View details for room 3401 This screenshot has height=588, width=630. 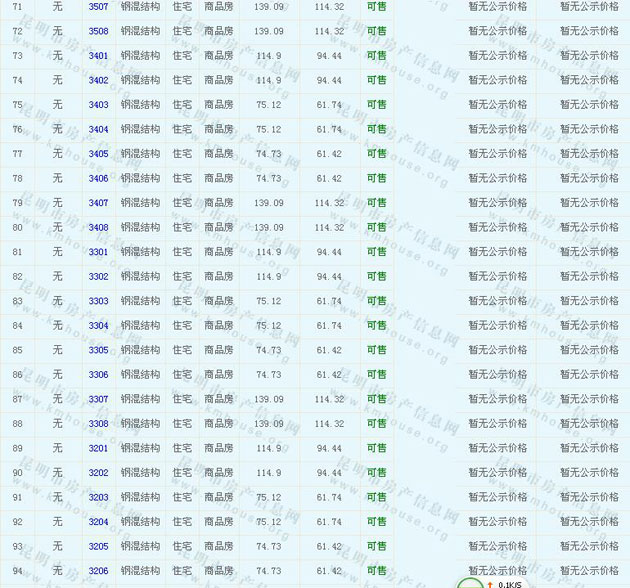98,56
